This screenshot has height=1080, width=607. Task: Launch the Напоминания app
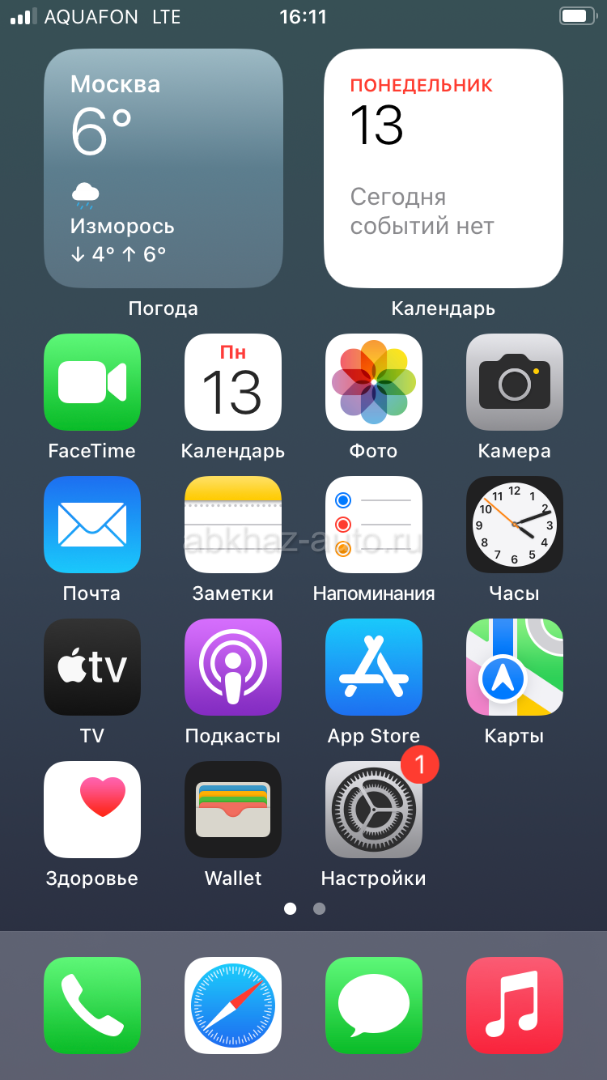[x=374, y=524]
